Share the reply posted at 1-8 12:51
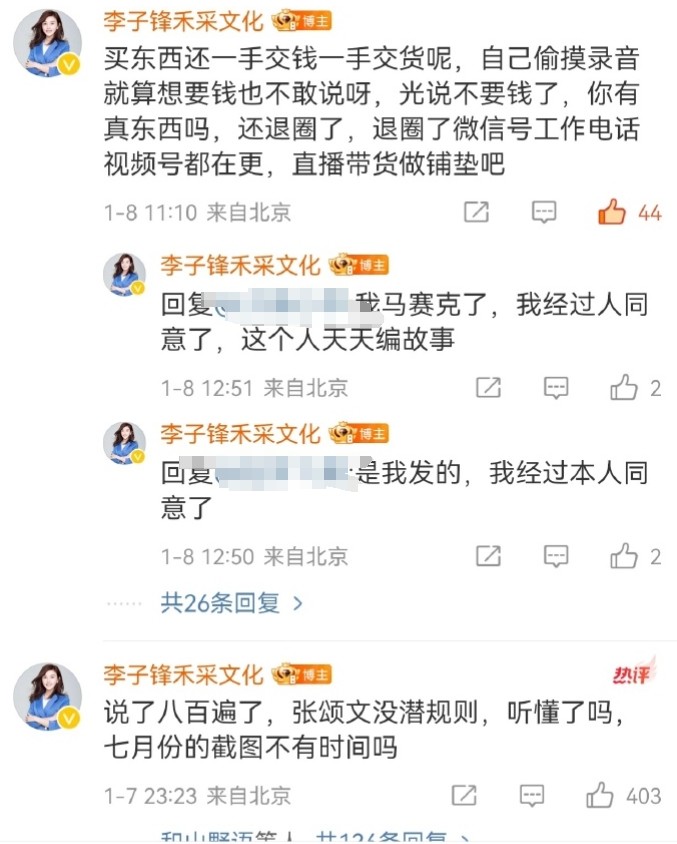The height and width of the screenshot is (844, 677). 488,388
